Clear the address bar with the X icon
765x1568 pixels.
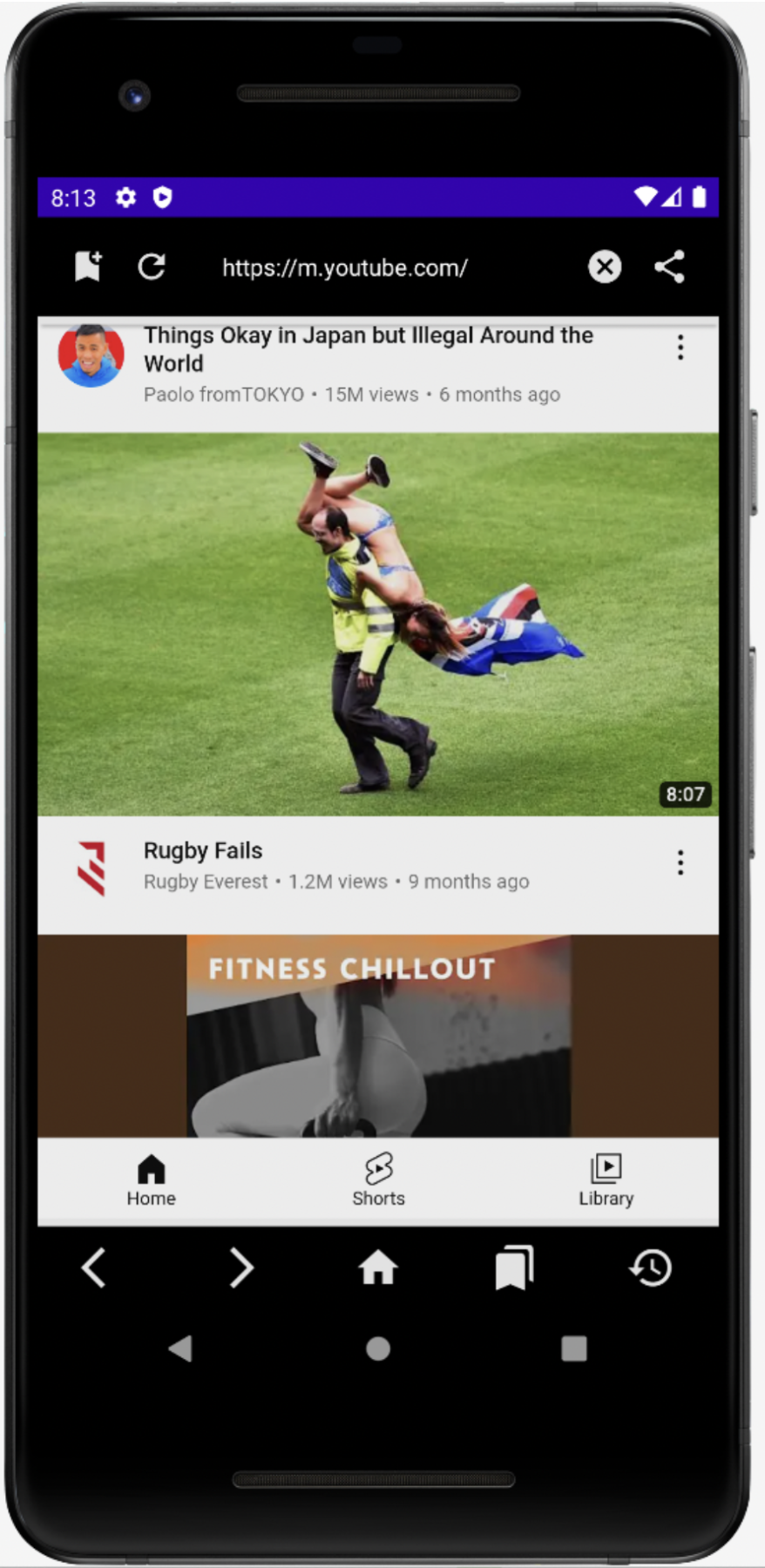[605, 267]
